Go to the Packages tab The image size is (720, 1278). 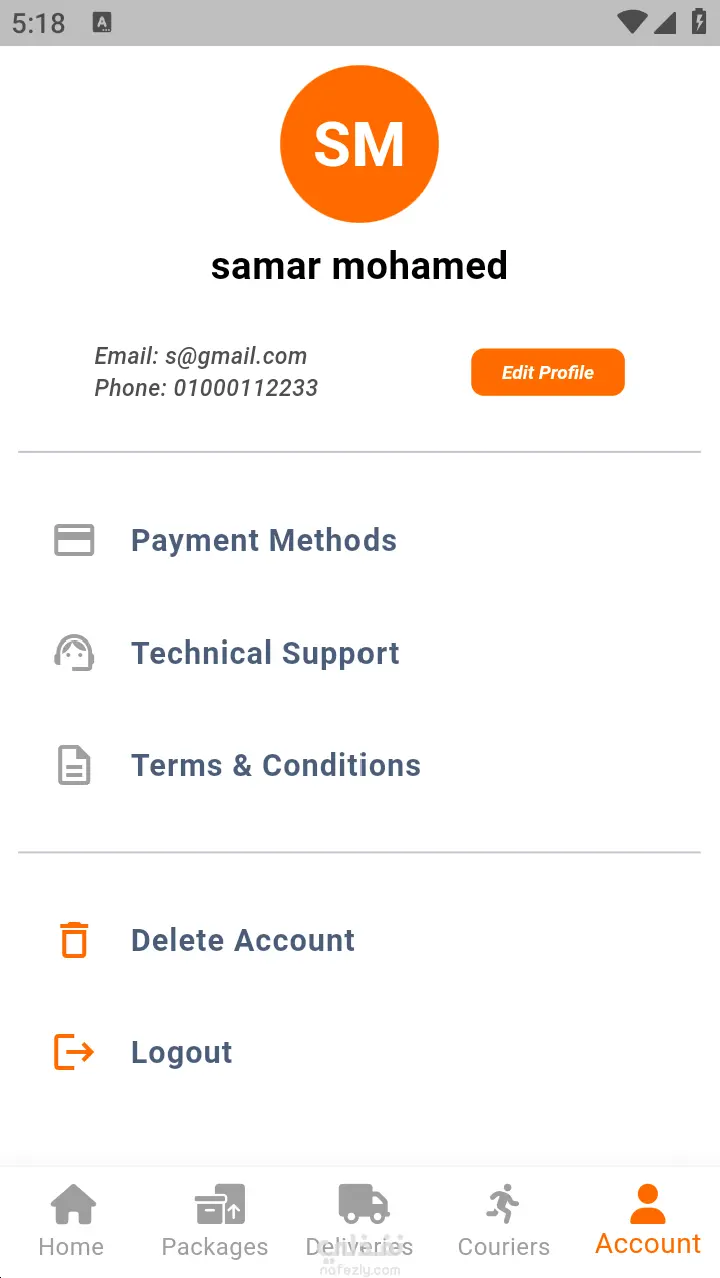coord(215,1219)
